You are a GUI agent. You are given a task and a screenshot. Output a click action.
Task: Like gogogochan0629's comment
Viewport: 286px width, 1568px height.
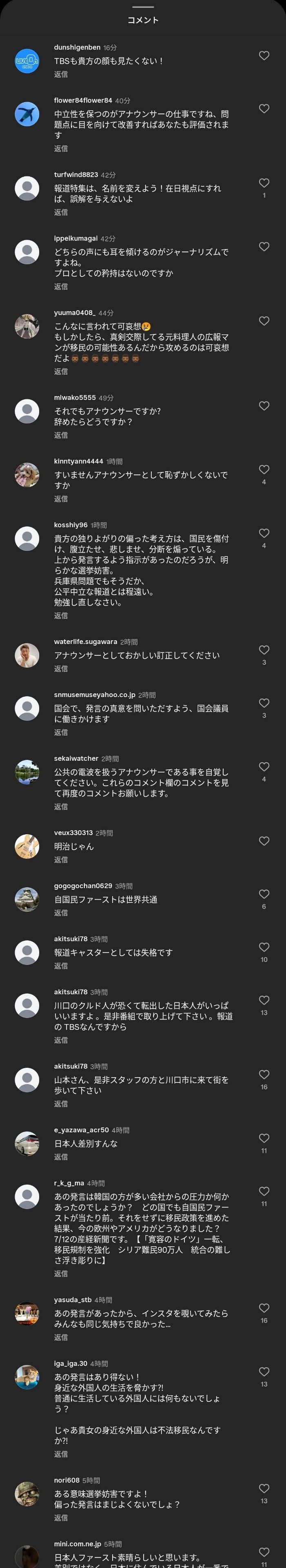[x=264, y=894]
